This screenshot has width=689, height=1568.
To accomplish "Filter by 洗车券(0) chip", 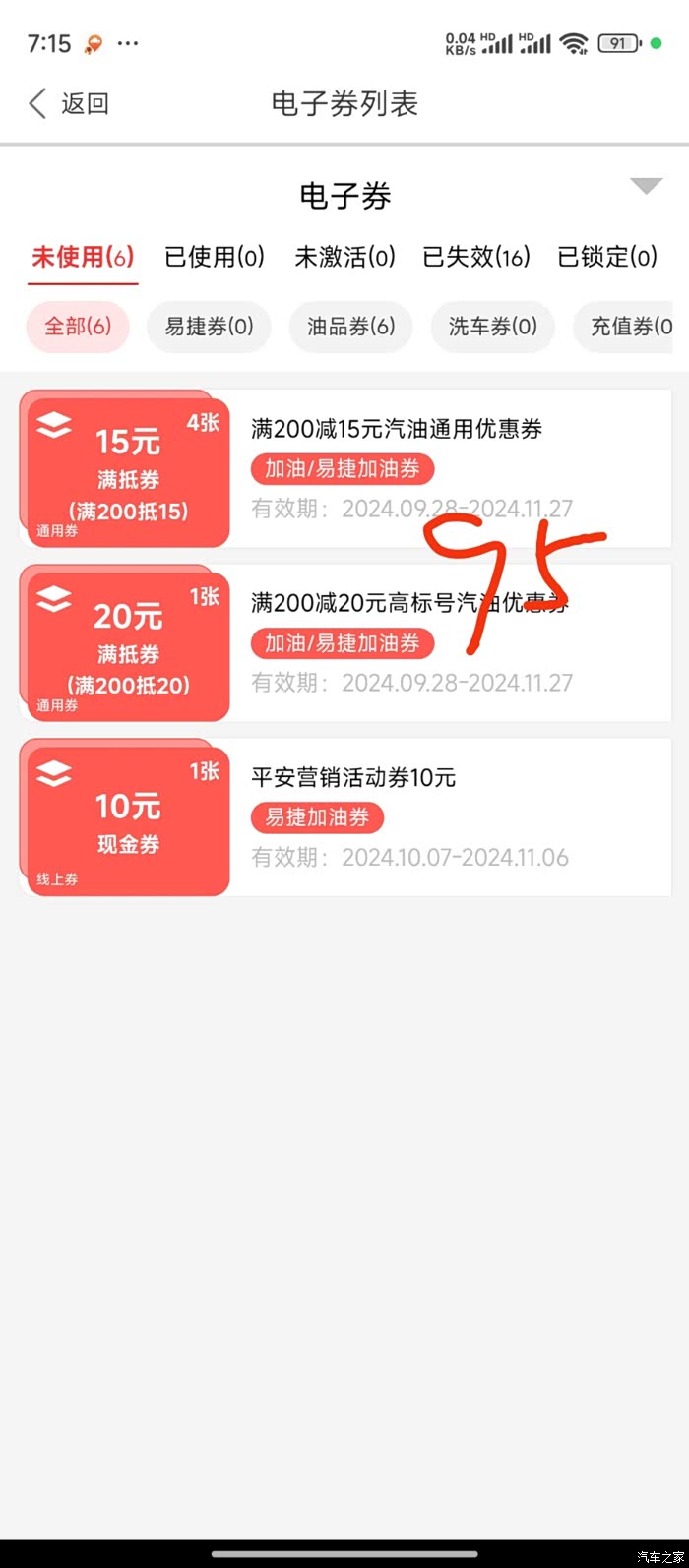I will pyautogui.click(x=492, y=327).
